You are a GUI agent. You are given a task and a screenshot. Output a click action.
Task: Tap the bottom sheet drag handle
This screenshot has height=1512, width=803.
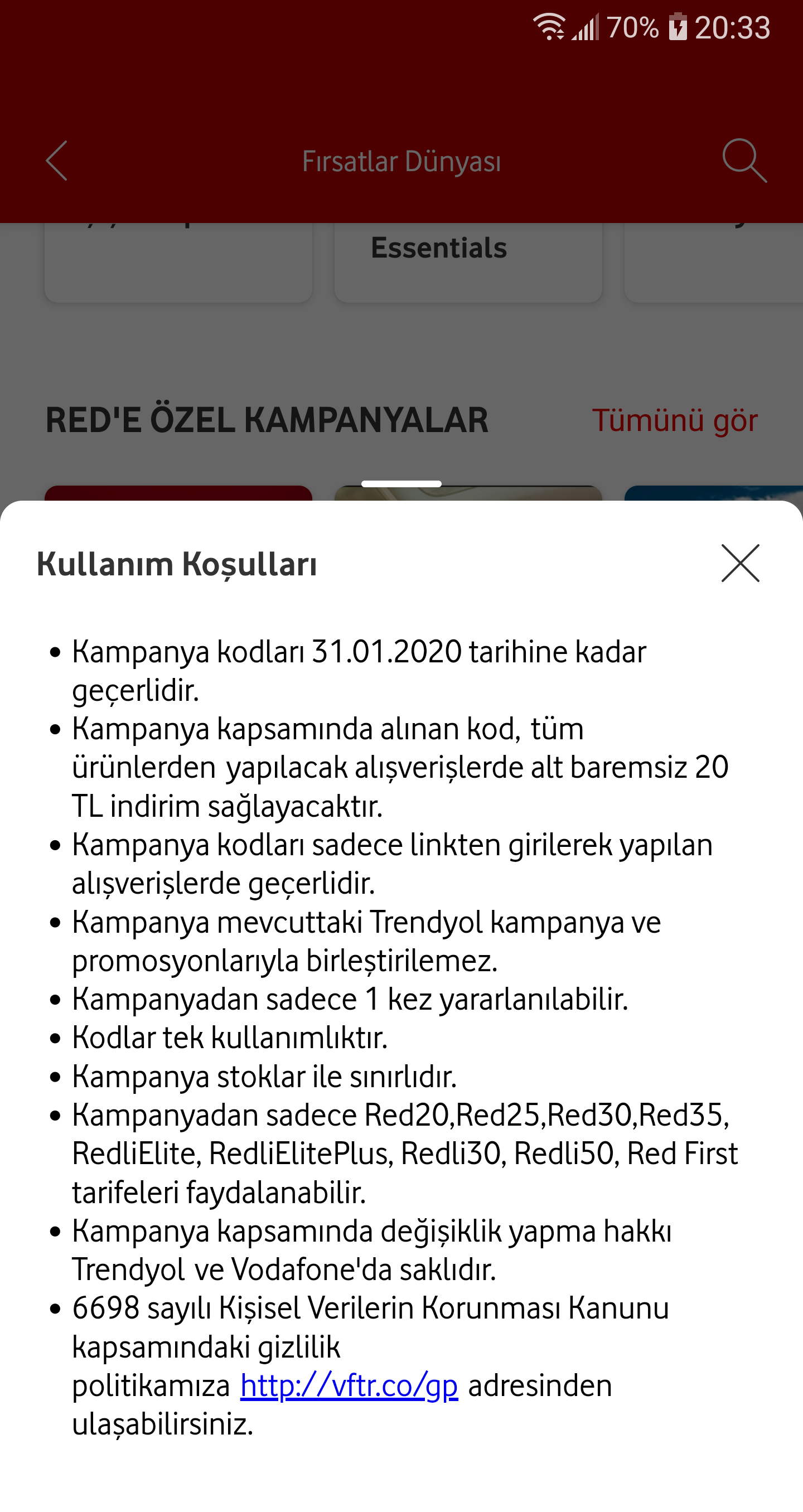[x=401, y=484]
